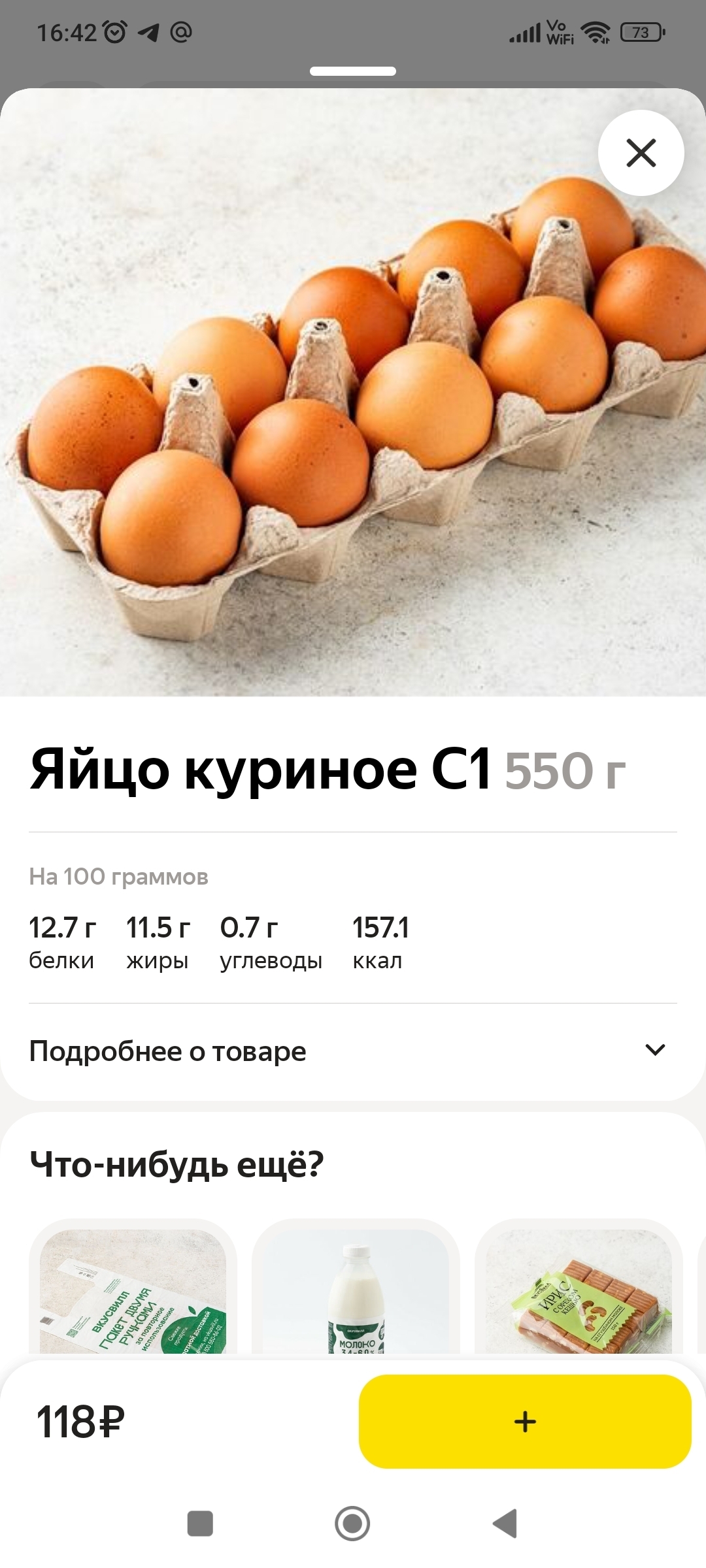This screenshot has width=706, height=1568.
Task: Open the two-handle bag suggestion
Action: point(133,1290)
